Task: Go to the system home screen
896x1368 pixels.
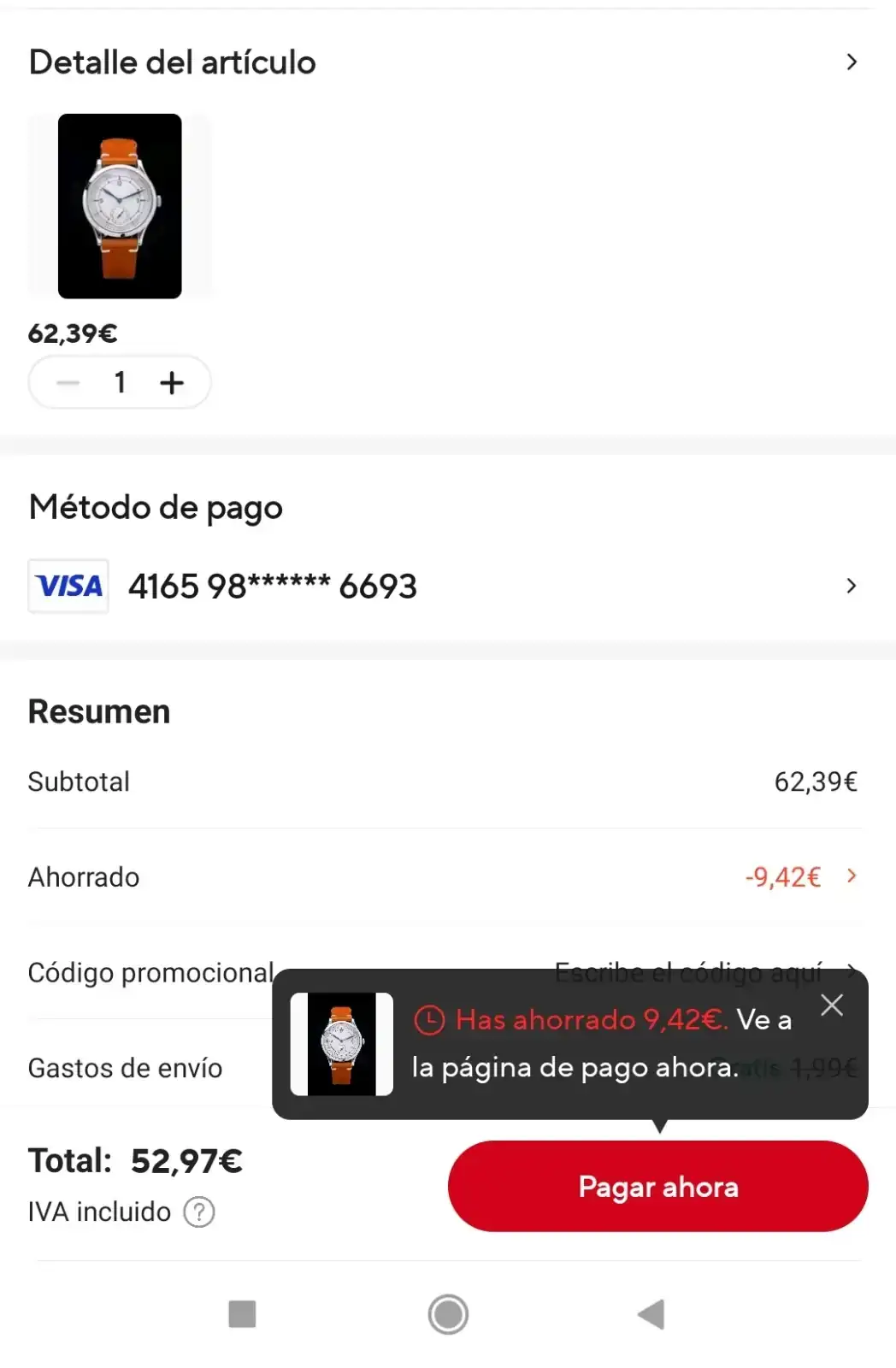Action: point(448,1314)
